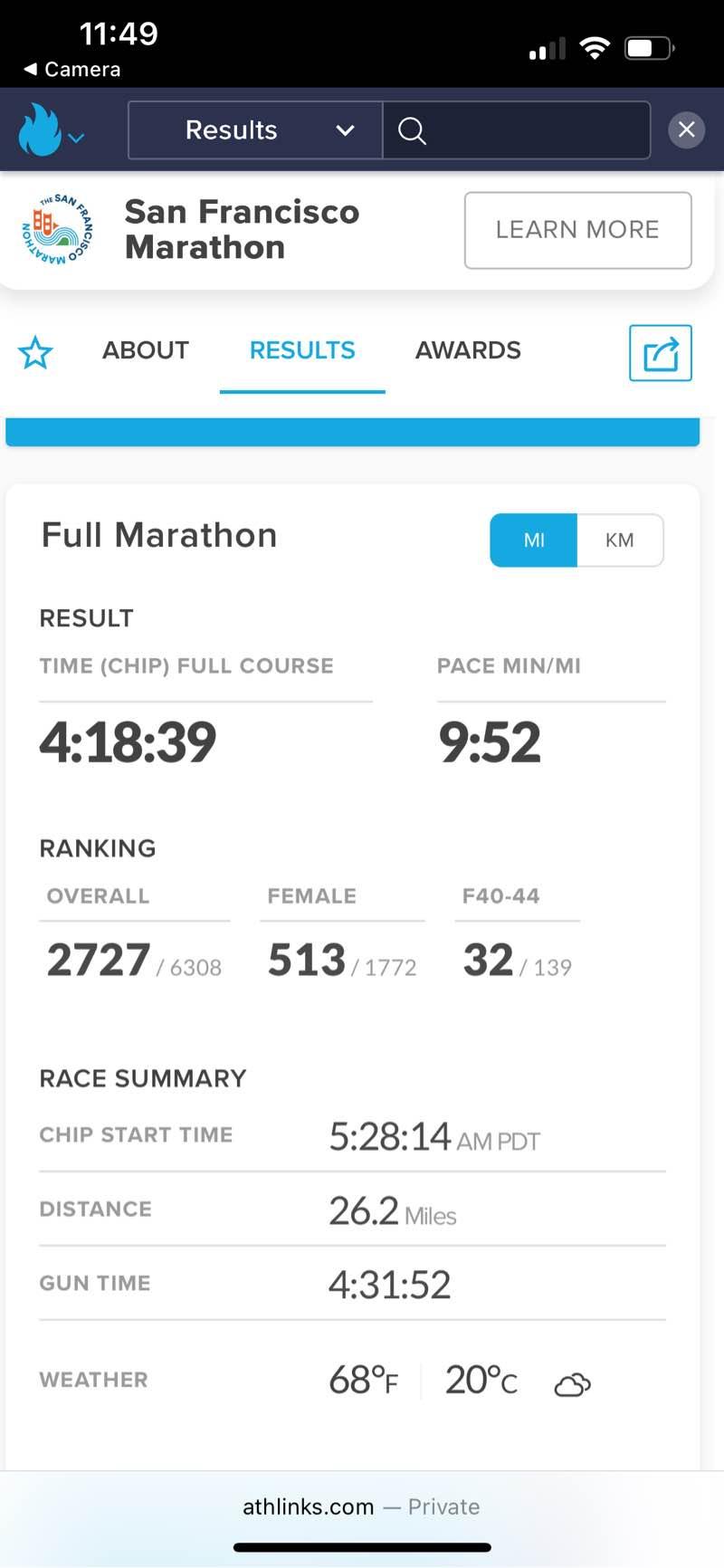The width and height of the screenshot is (724, 1568).
Task: Tap the LEARN MORE button
Action: pos(577,230)
